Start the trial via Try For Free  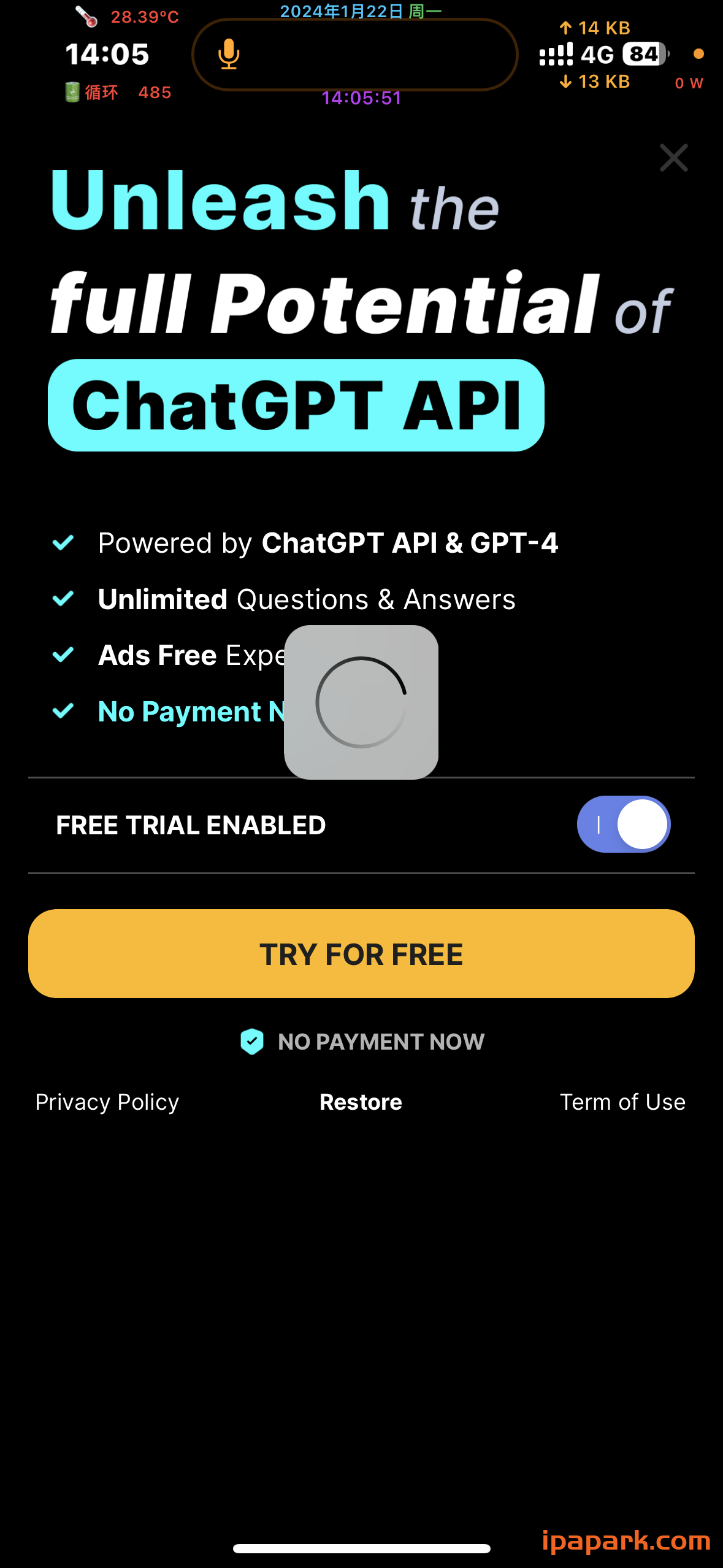361,954
